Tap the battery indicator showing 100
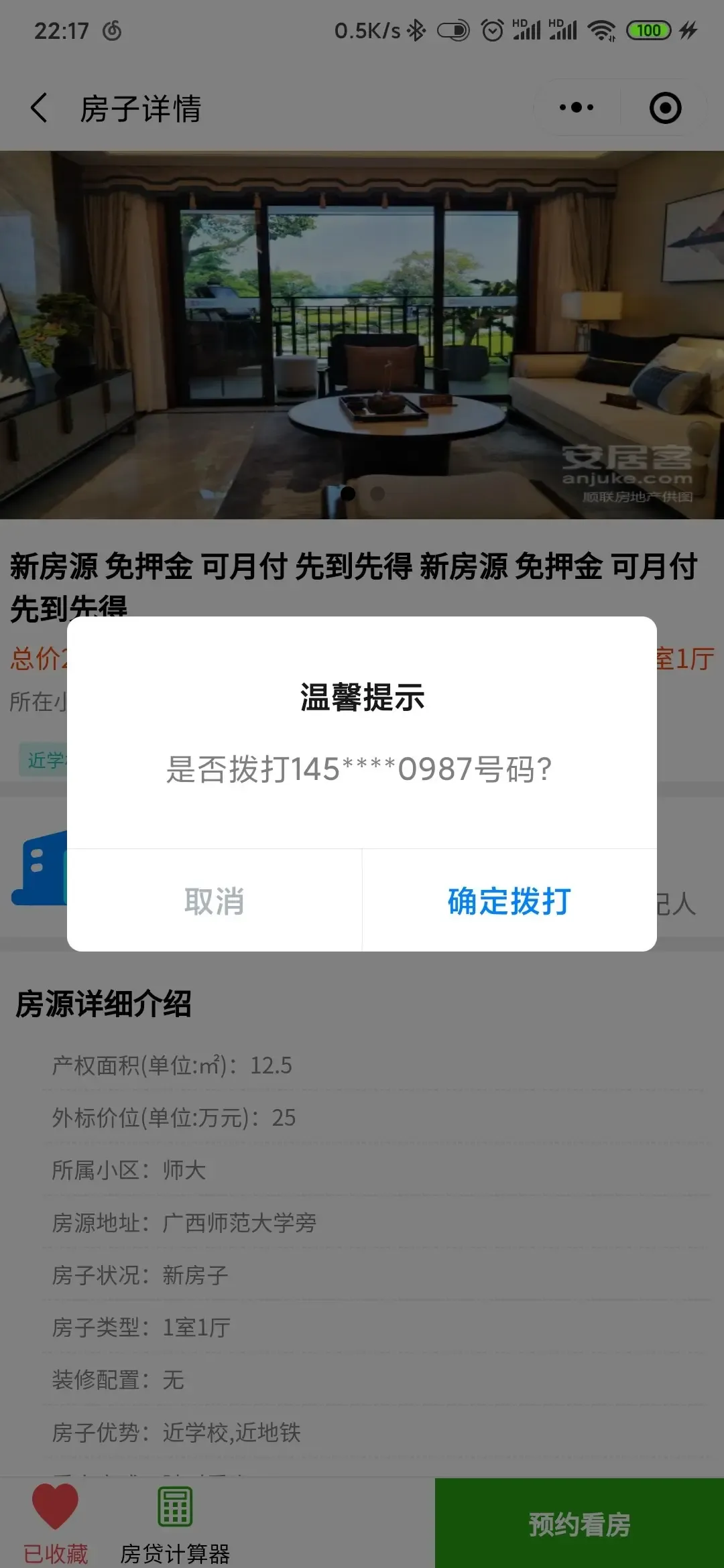This screenshot has height=1568, width=724. point(649,29)
